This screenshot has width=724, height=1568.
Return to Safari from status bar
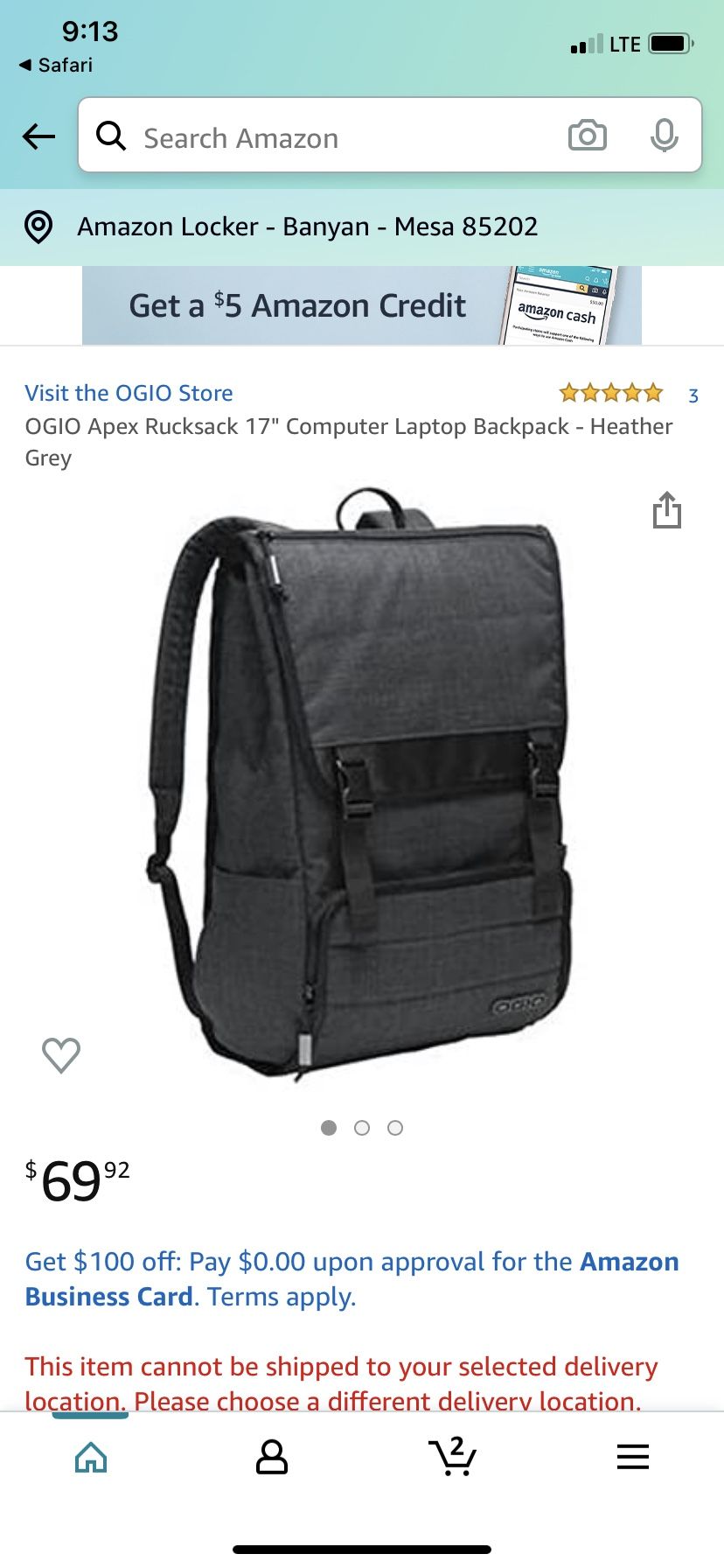(x=55, y=65)
